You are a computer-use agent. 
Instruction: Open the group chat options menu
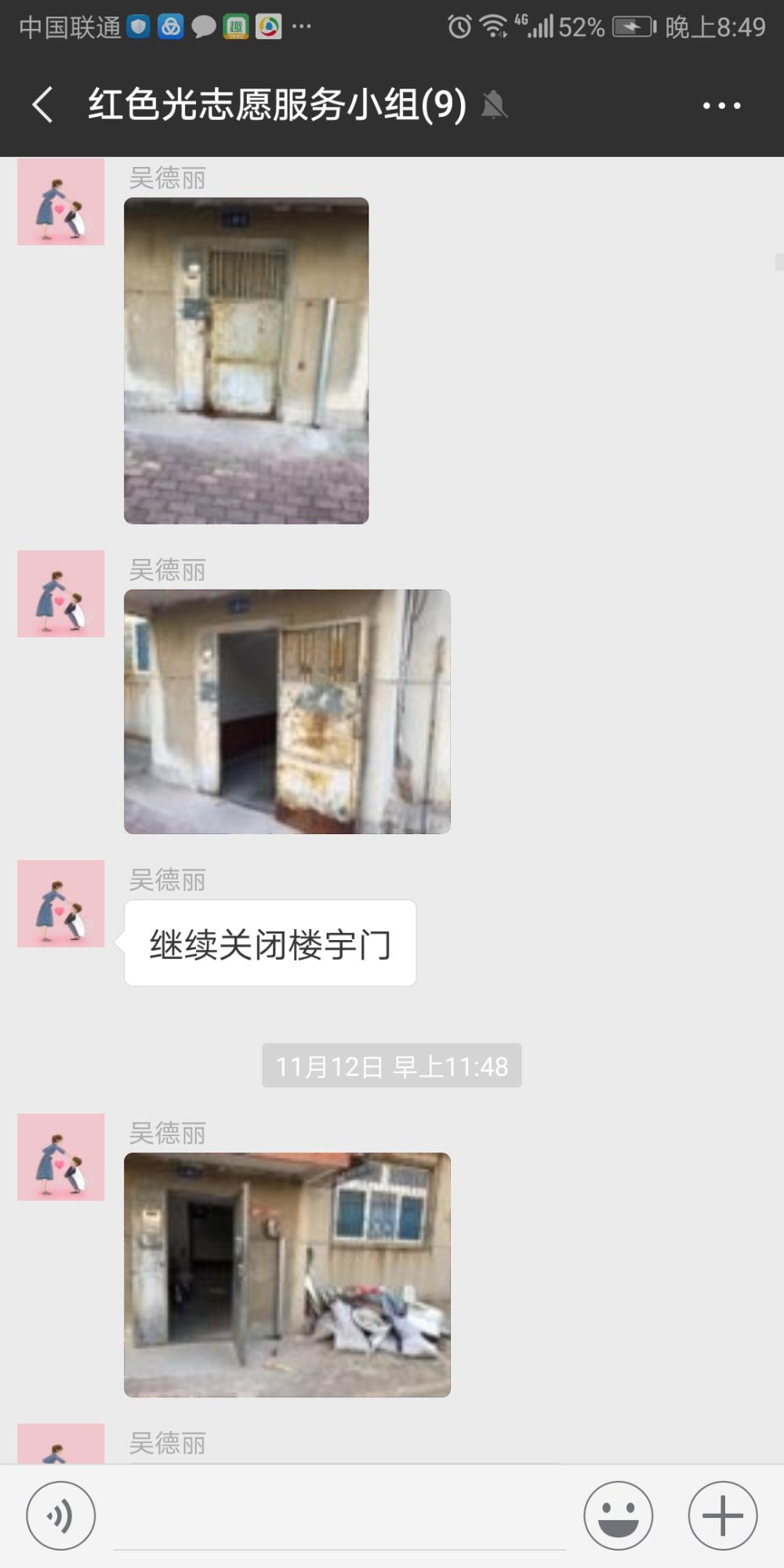coord(721,105)
